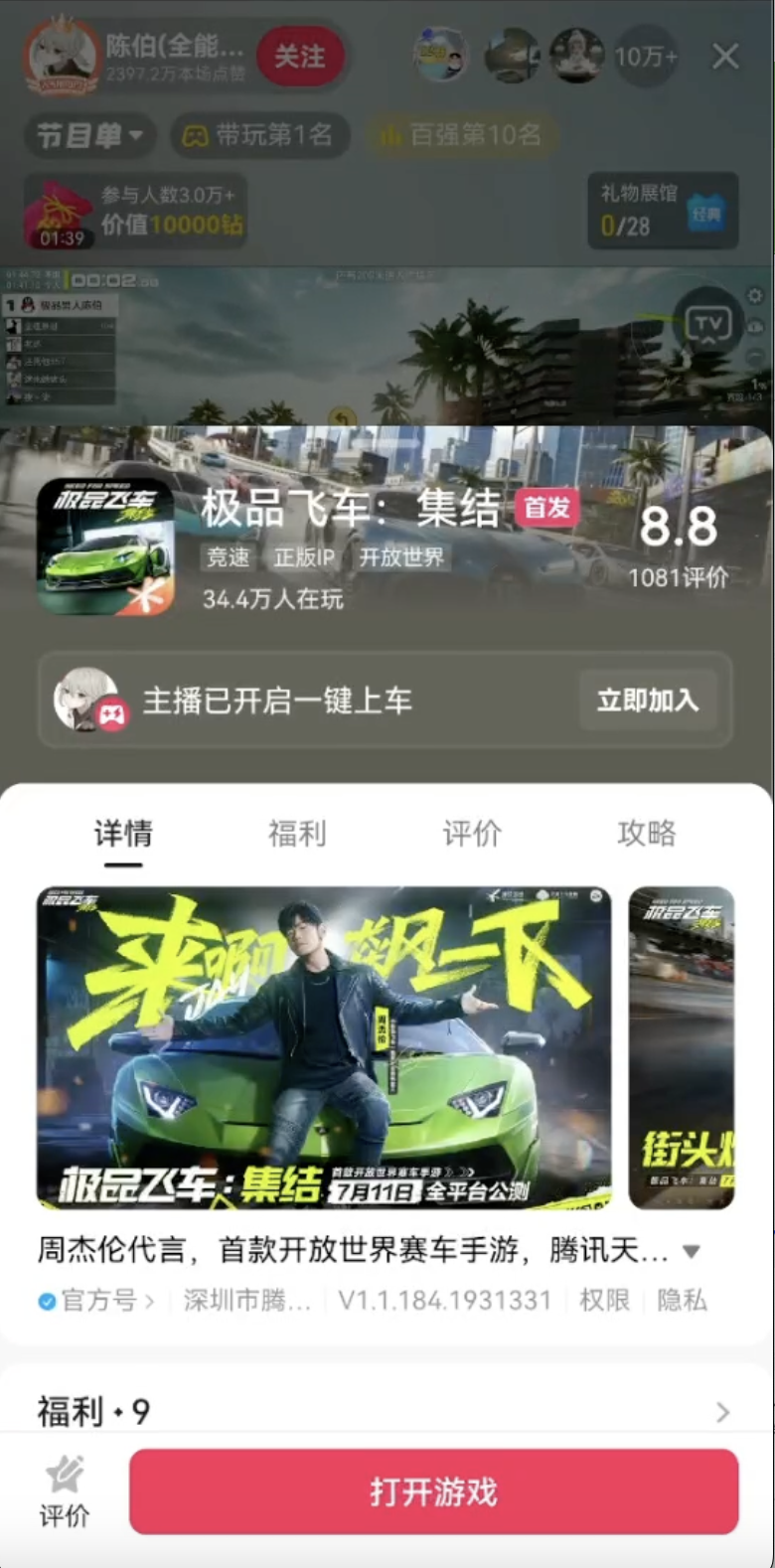Viewport: 775px width, 1568px height.
Task: Rate the game with the 评价 star icon
Action: click(x=65, y=1490)
